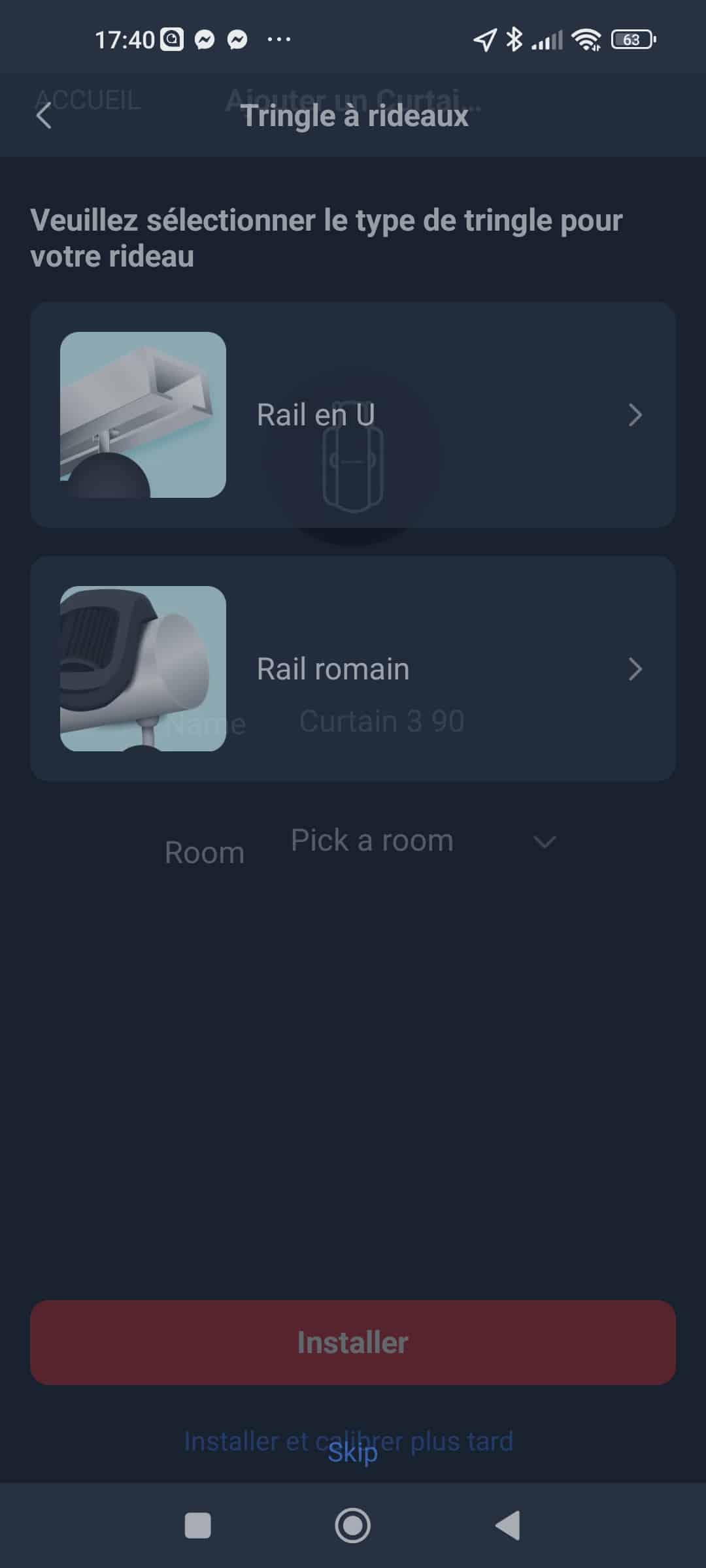Choose the Rail romain rod type
706x1568 pixels.
353,668
